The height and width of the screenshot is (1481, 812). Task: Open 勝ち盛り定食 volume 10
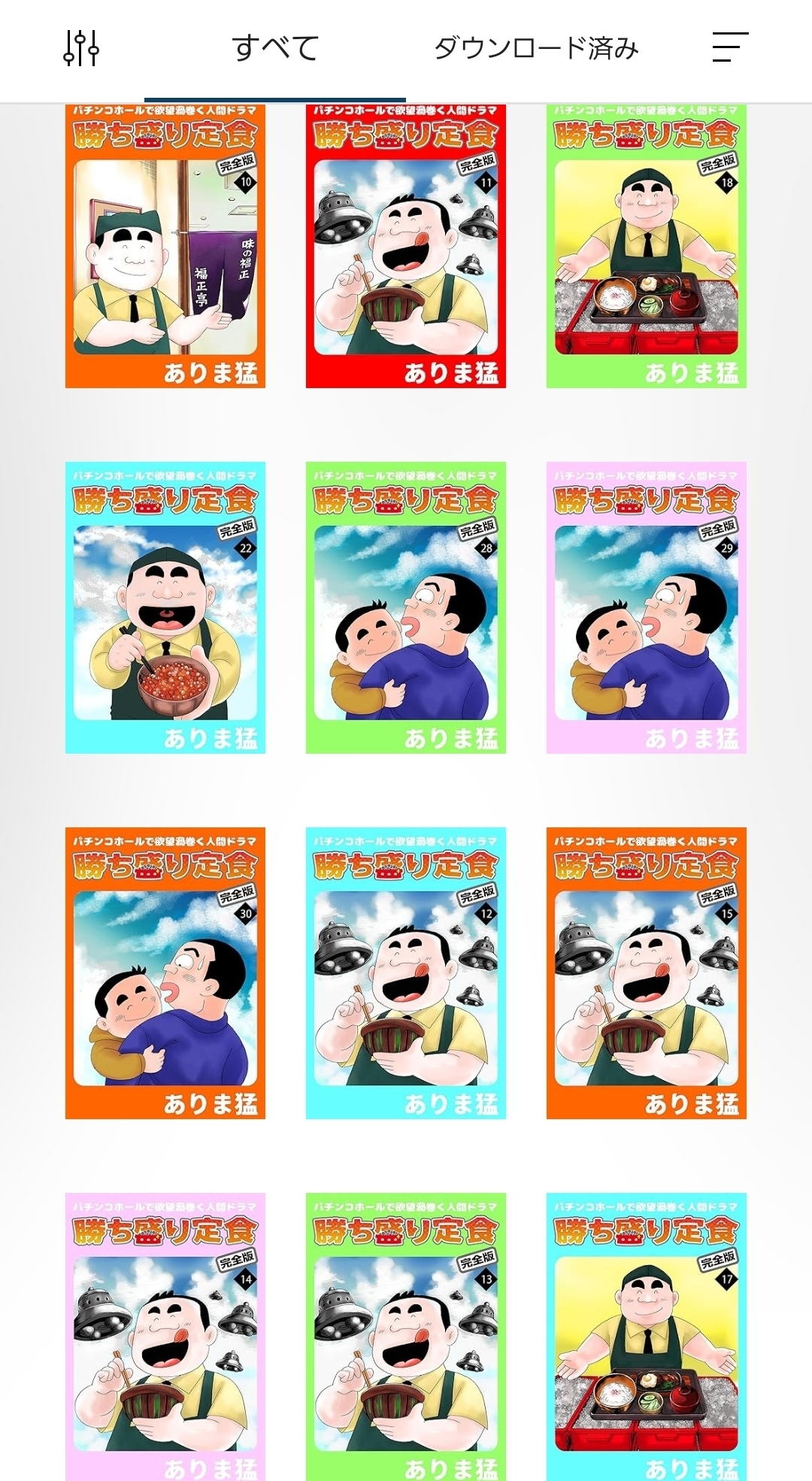pos(165,246)
